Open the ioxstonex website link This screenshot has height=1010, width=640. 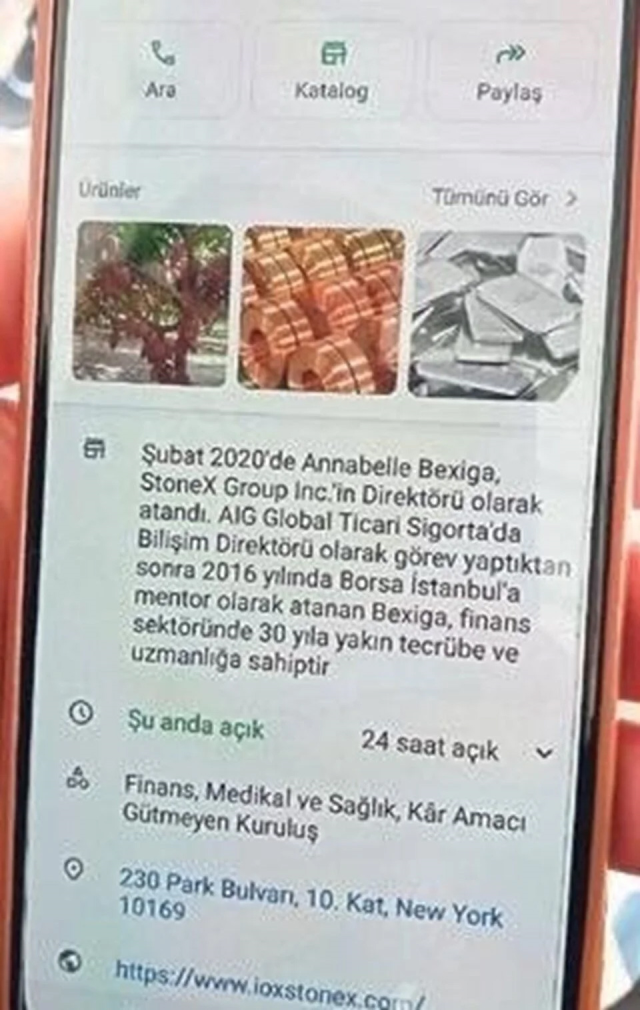pos(270,973)
